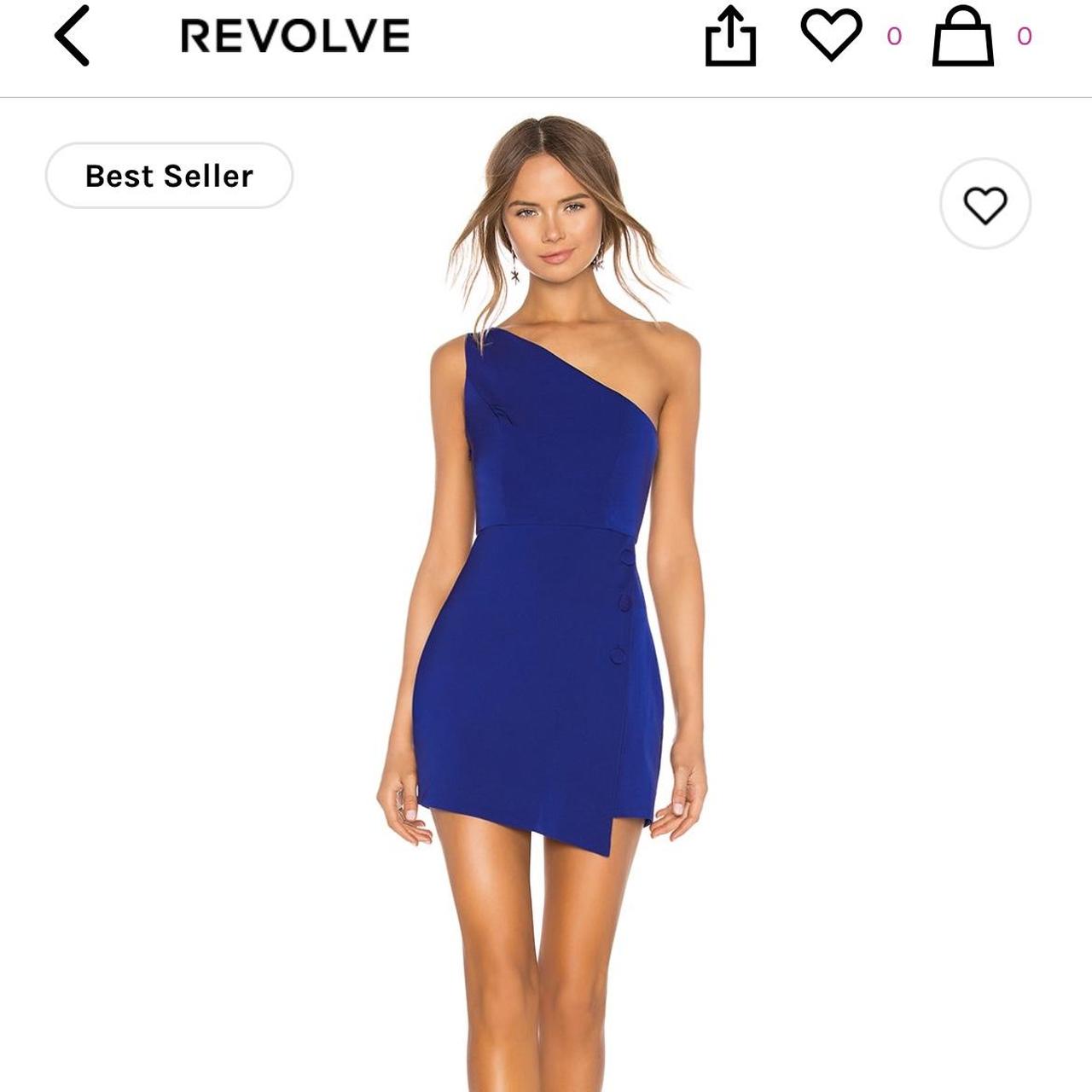Open the shopping bag
Image resolution: width=1092 pixels, height=1092 pixels.
[962, 36]
